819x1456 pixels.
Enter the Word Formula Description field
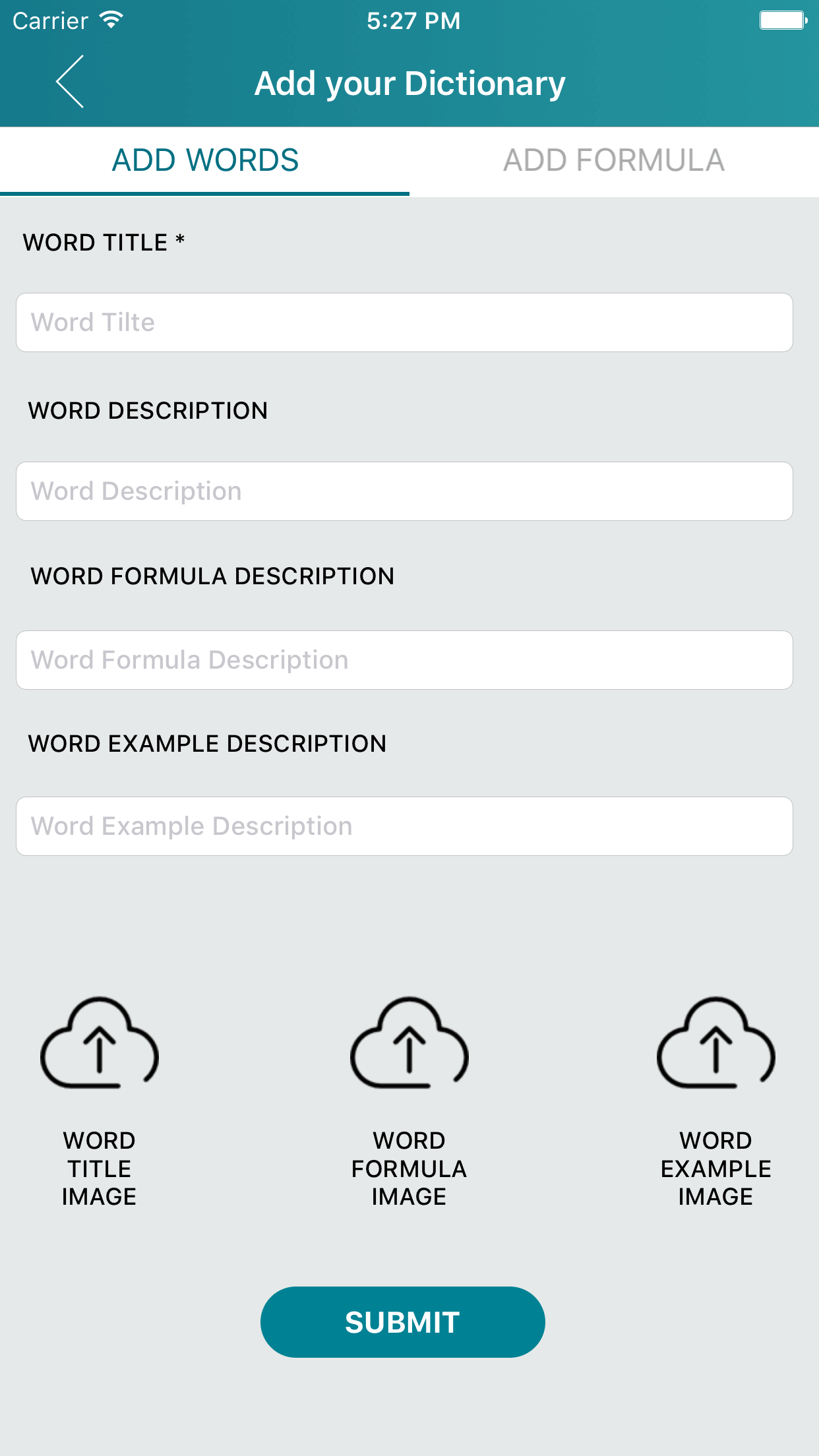[x=404, y=660]
